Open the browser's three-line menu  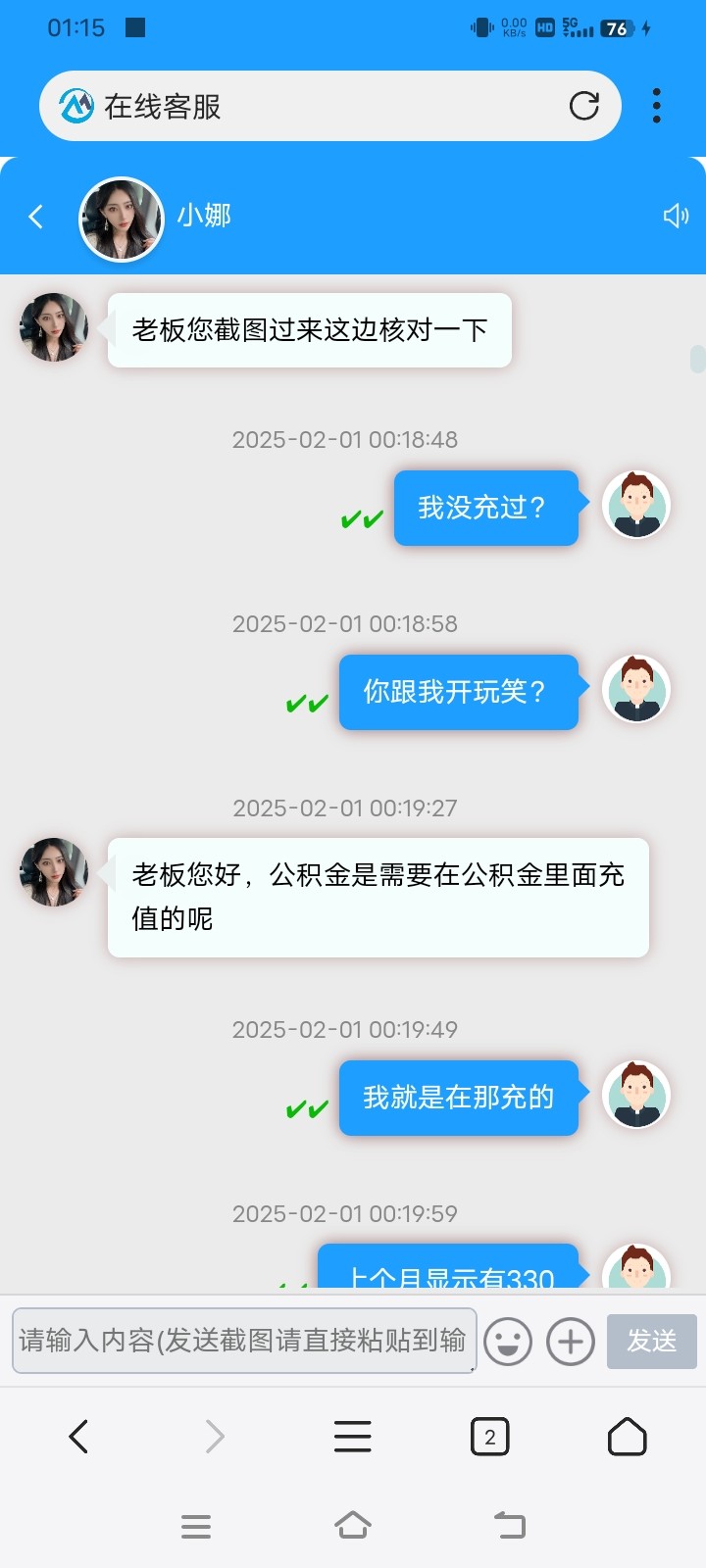coord(352,1437)
